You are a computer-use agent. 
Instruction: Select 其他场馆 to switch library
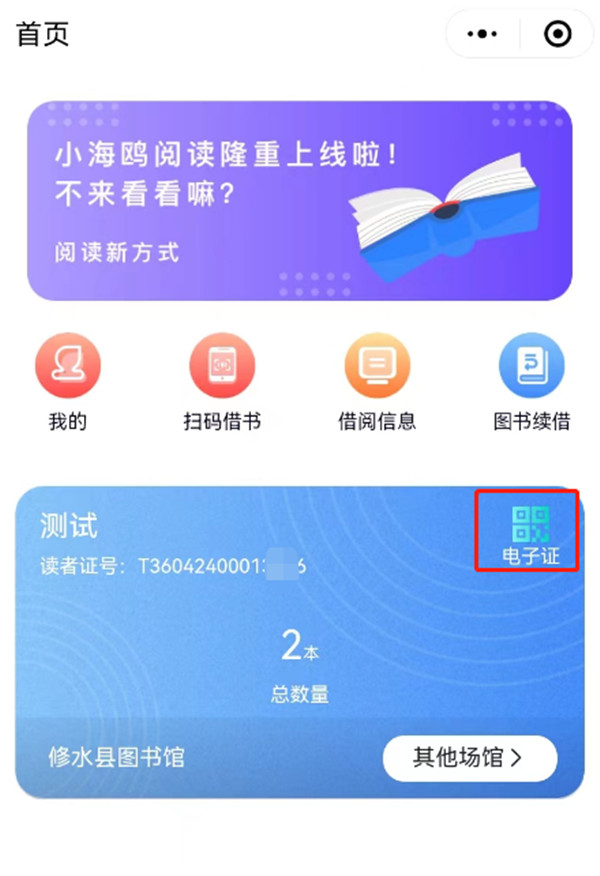pos(469,758)
